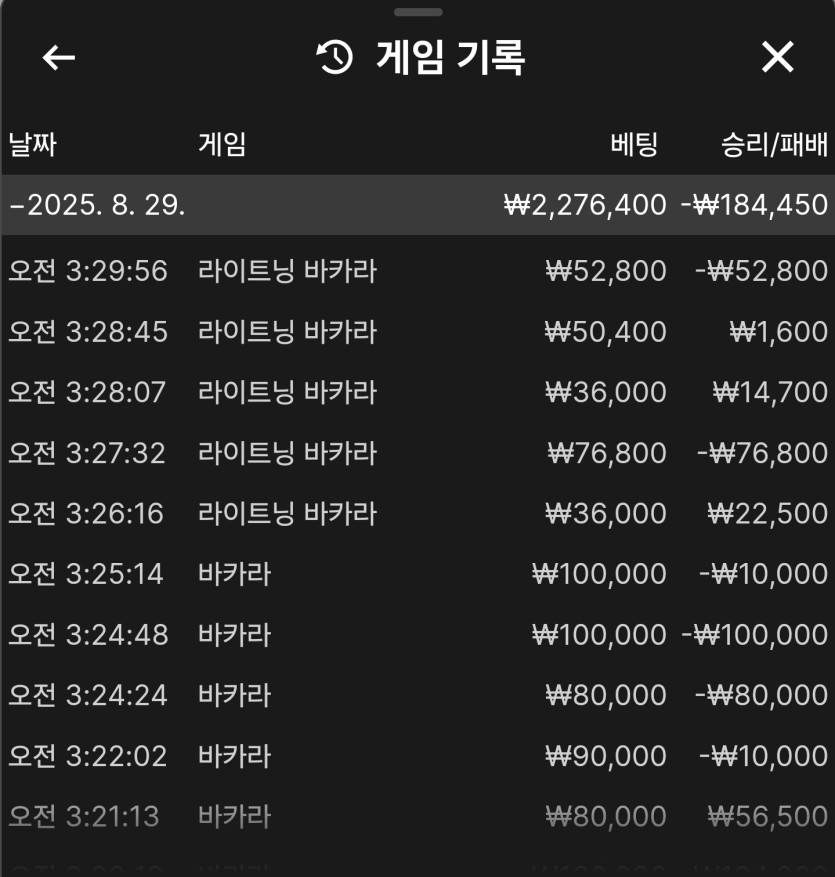
Task: Open the 오전 3:27:32 라이트닝 바카라 record
Action: 417,453
